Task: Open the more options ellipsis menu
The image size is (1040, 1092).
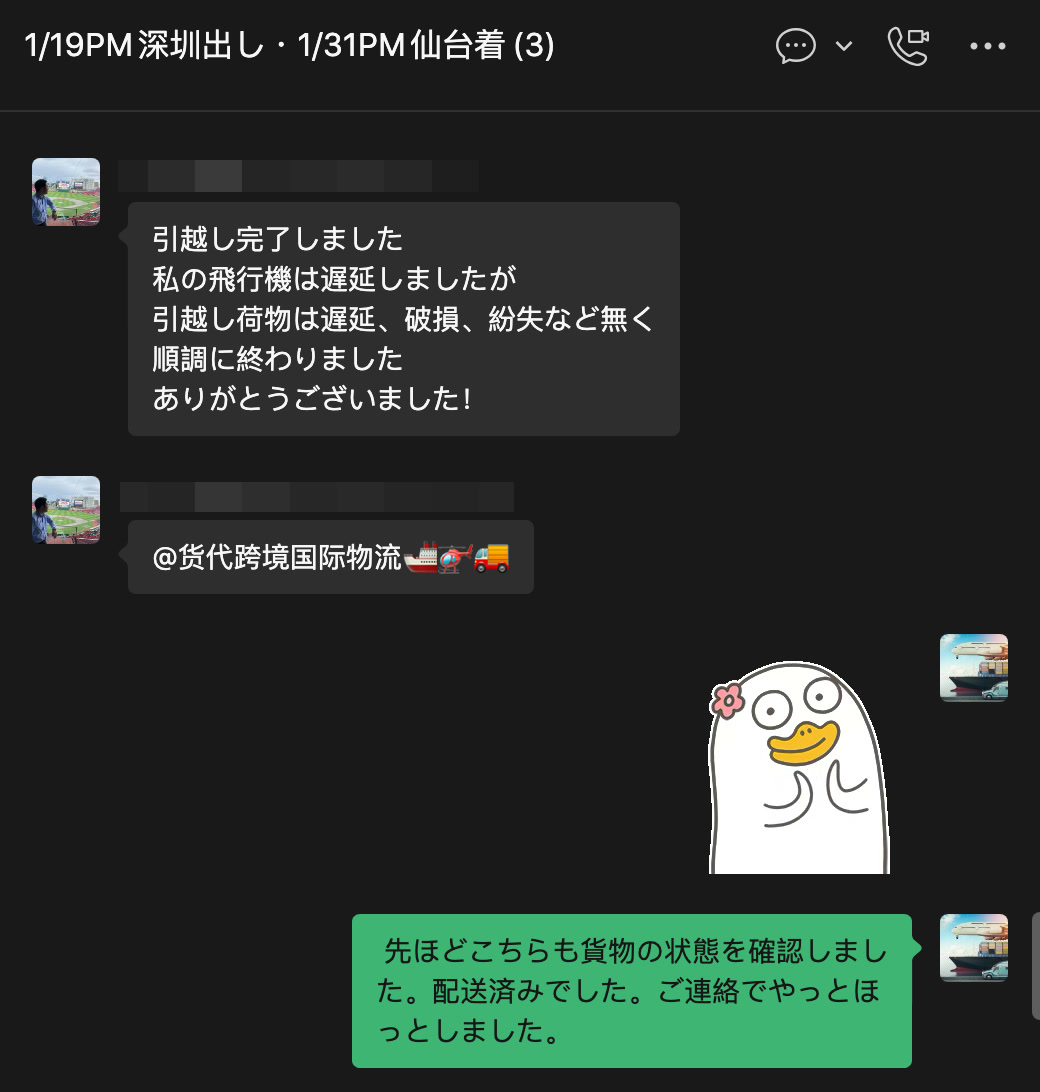Action: (988, 46)
